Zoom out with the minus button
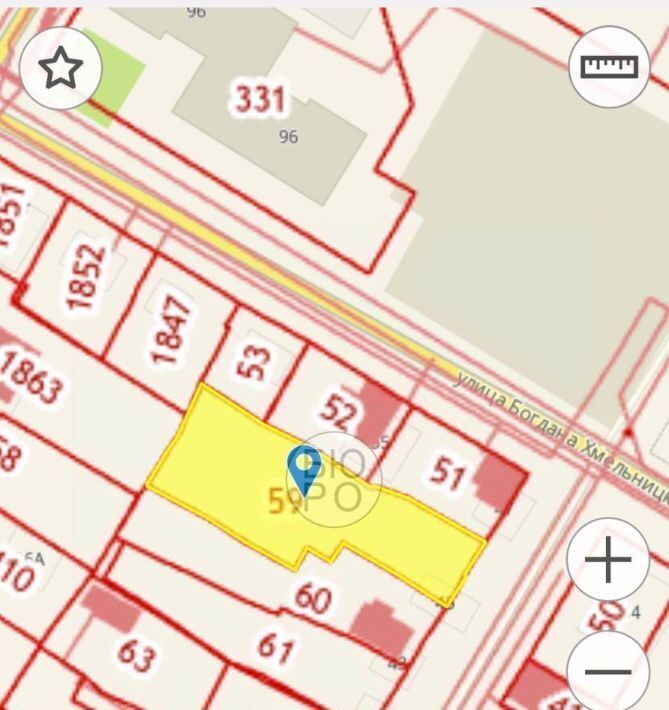The image size is (669, 710). (x=608, y=670)
